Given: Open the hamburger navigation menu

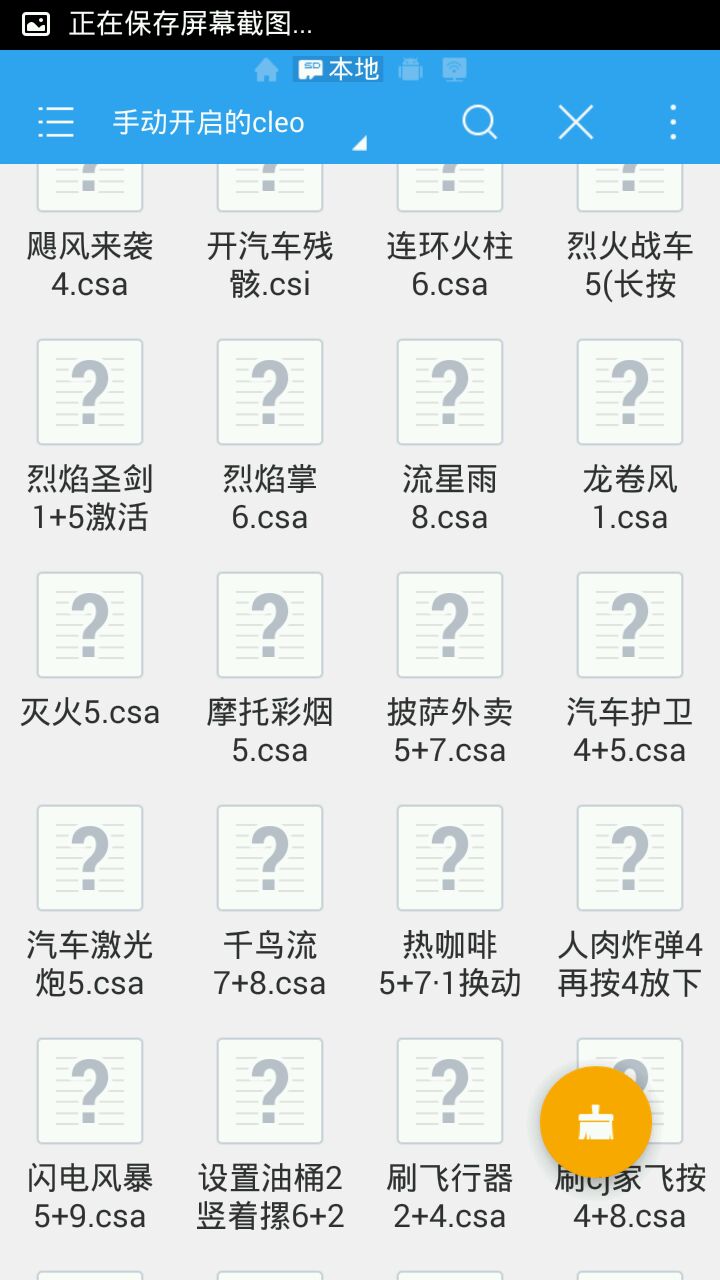Looking at the screenshot, I should pos(56,122).
